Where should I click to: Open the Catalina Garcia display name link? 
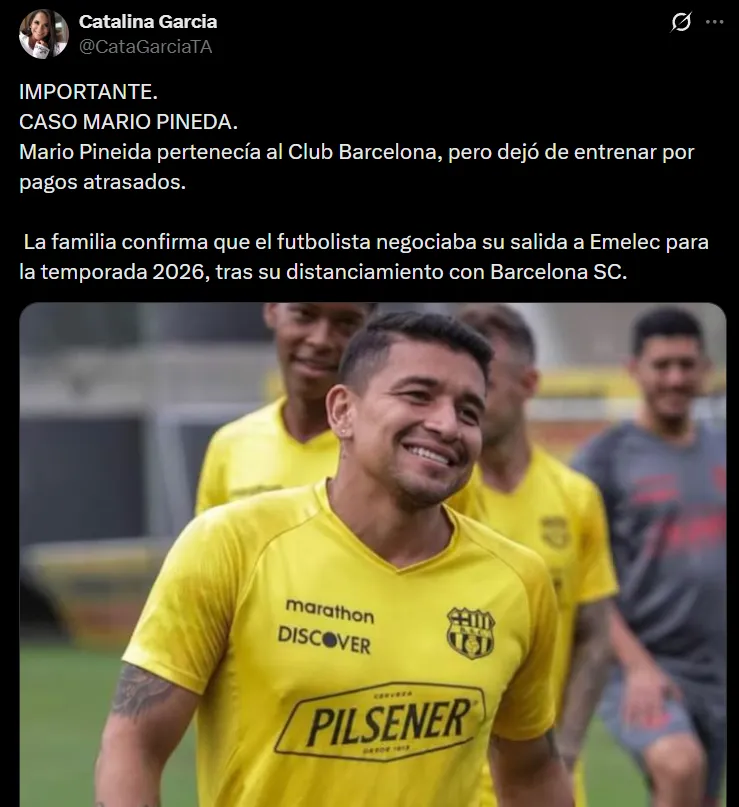pyautogui.click(x=147, y=21)
